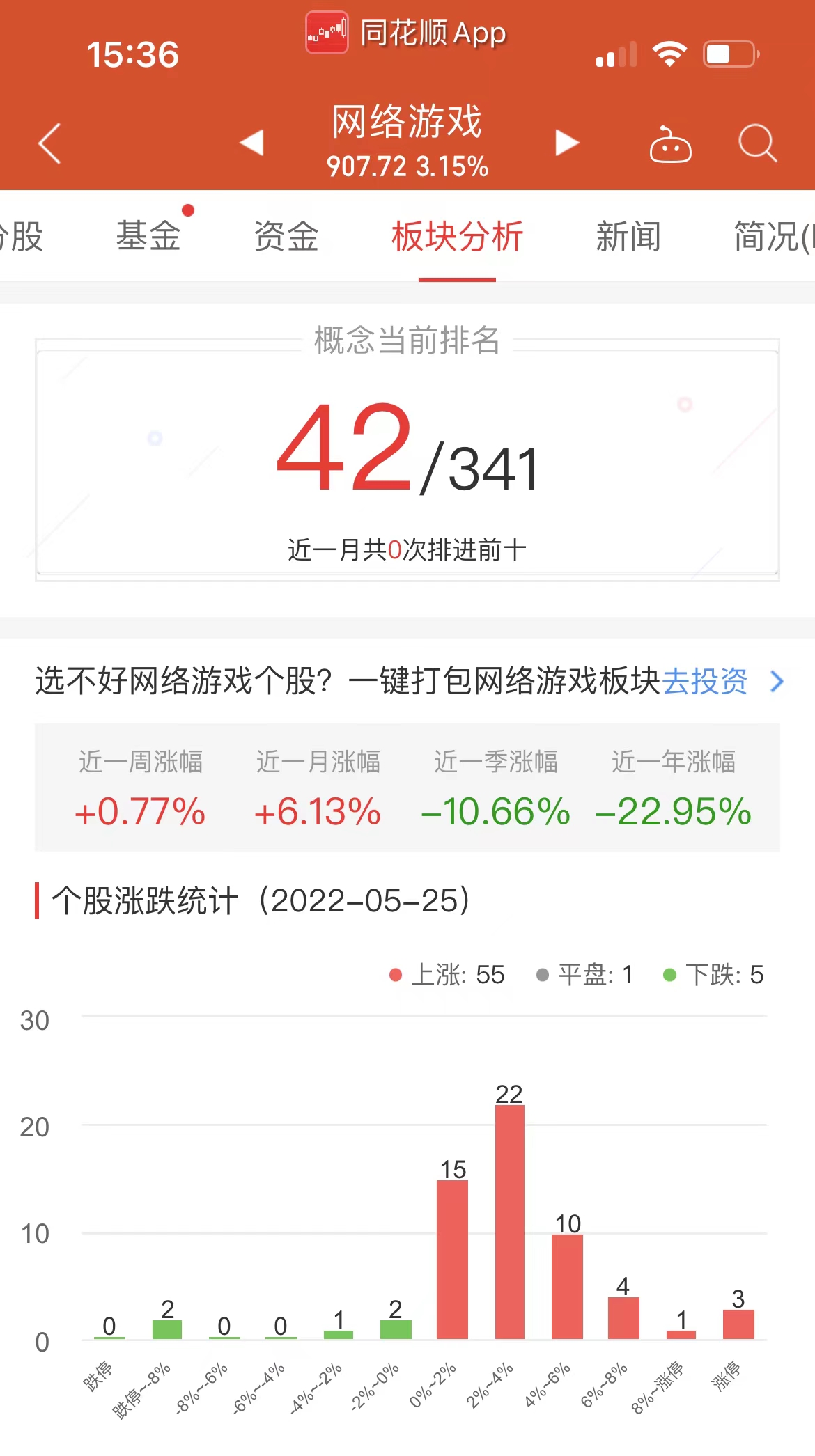The image size is (815, 1456).
Task: Open the search magnifier
Action: 757,143
